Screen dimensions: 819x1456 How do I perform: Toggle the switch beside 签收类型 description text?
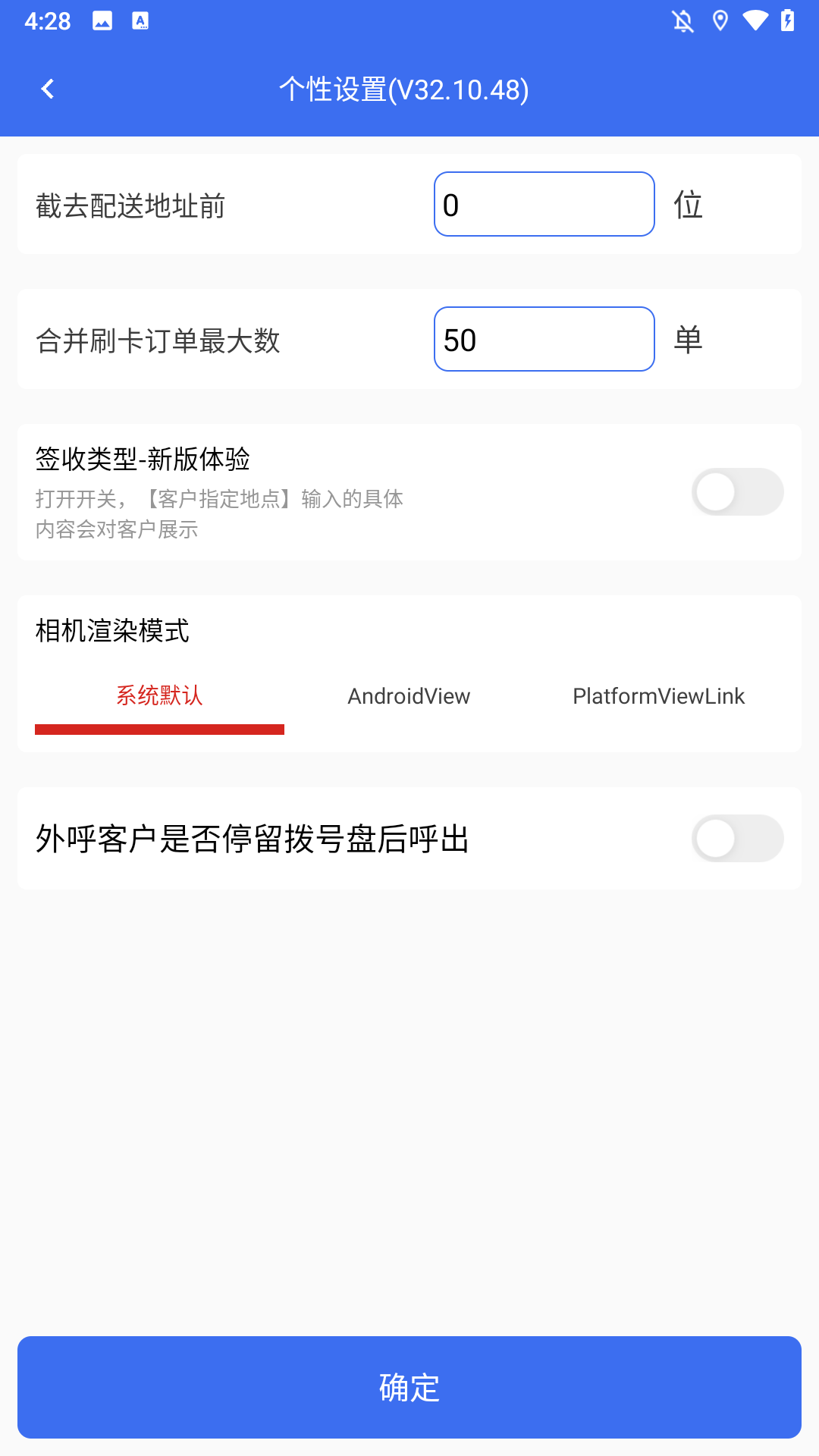coord(736,491)
